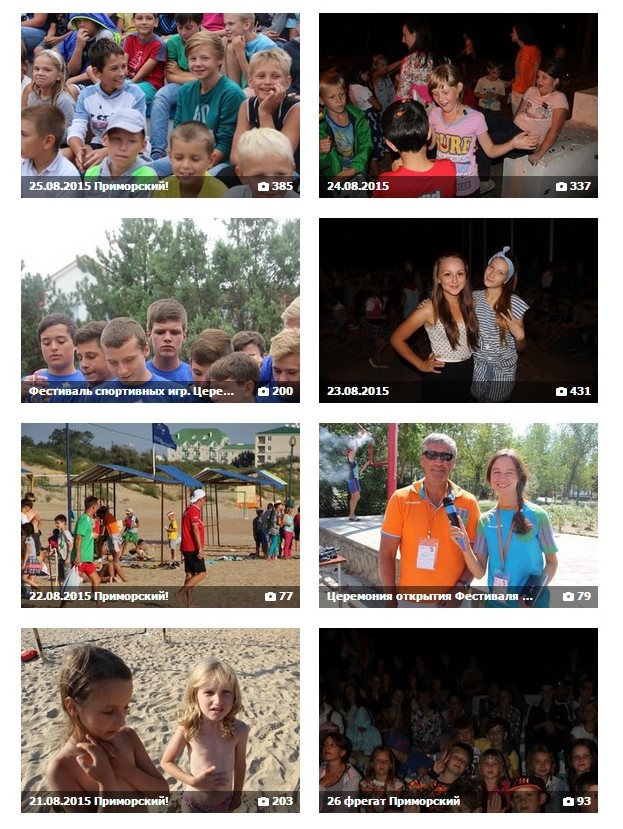View the Фестиваль спортивных игр album

click(x=160, y=309)
